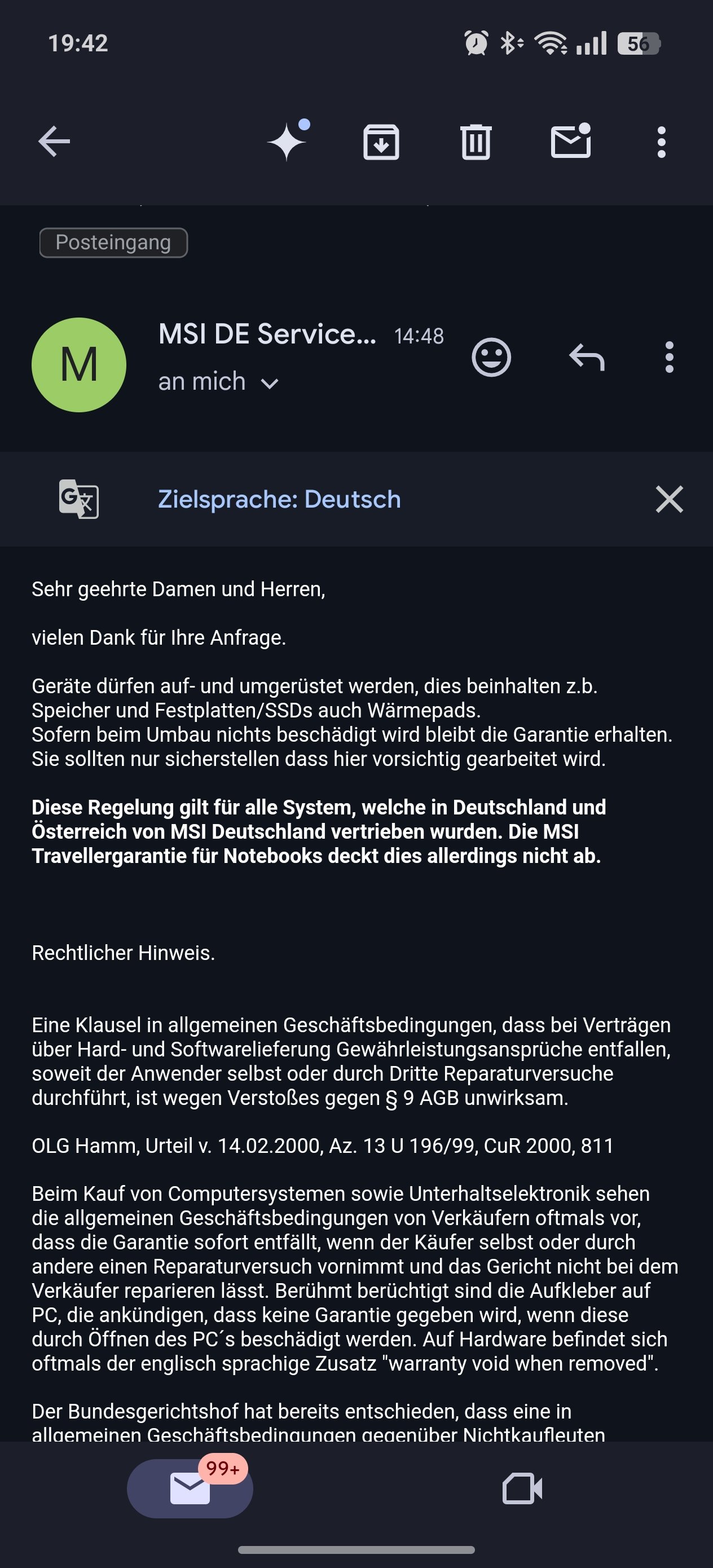Mark the email as unread

pos(571,140)
